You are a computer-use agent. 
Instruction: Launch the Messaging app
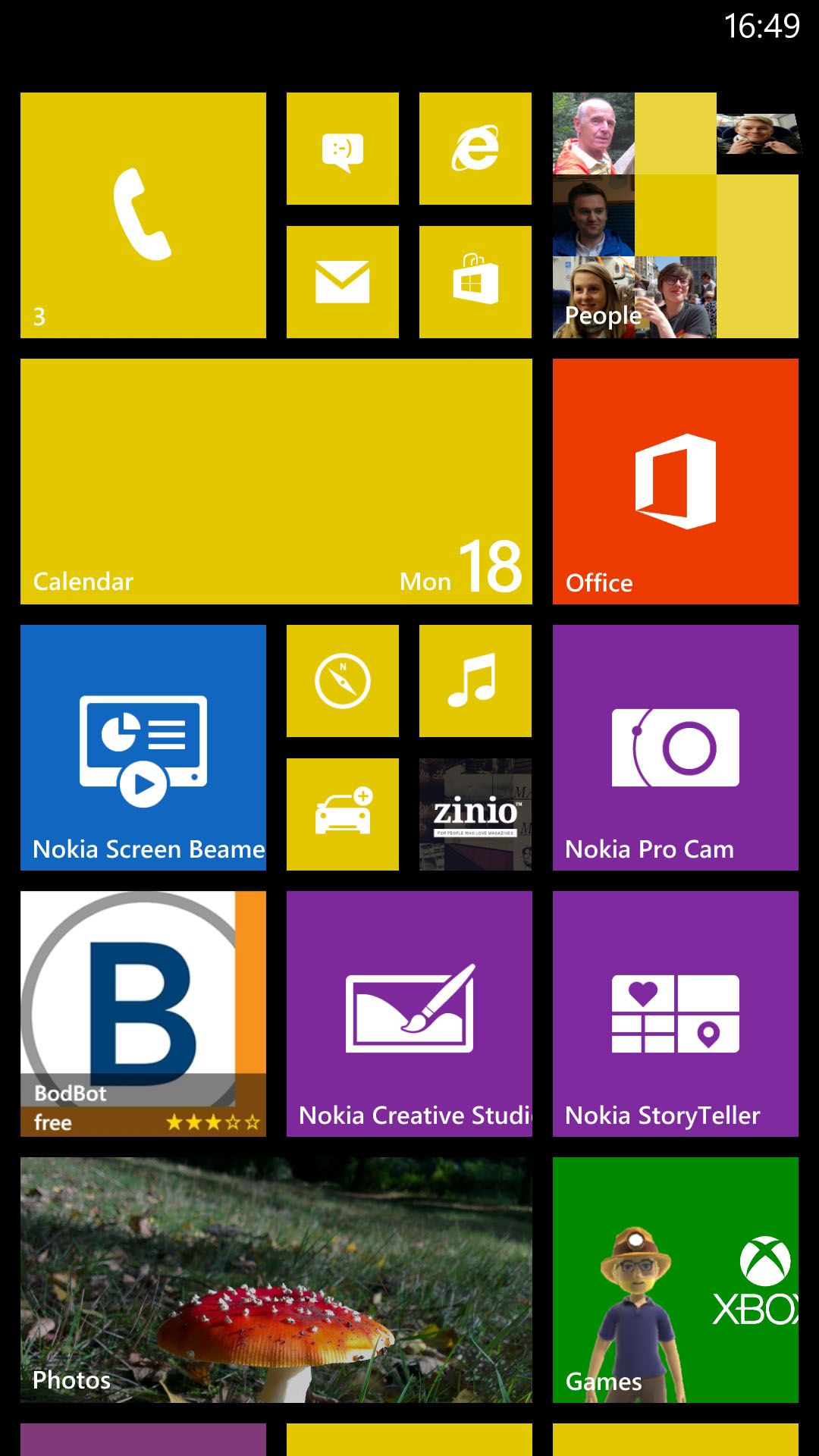(x=342, y=149)
